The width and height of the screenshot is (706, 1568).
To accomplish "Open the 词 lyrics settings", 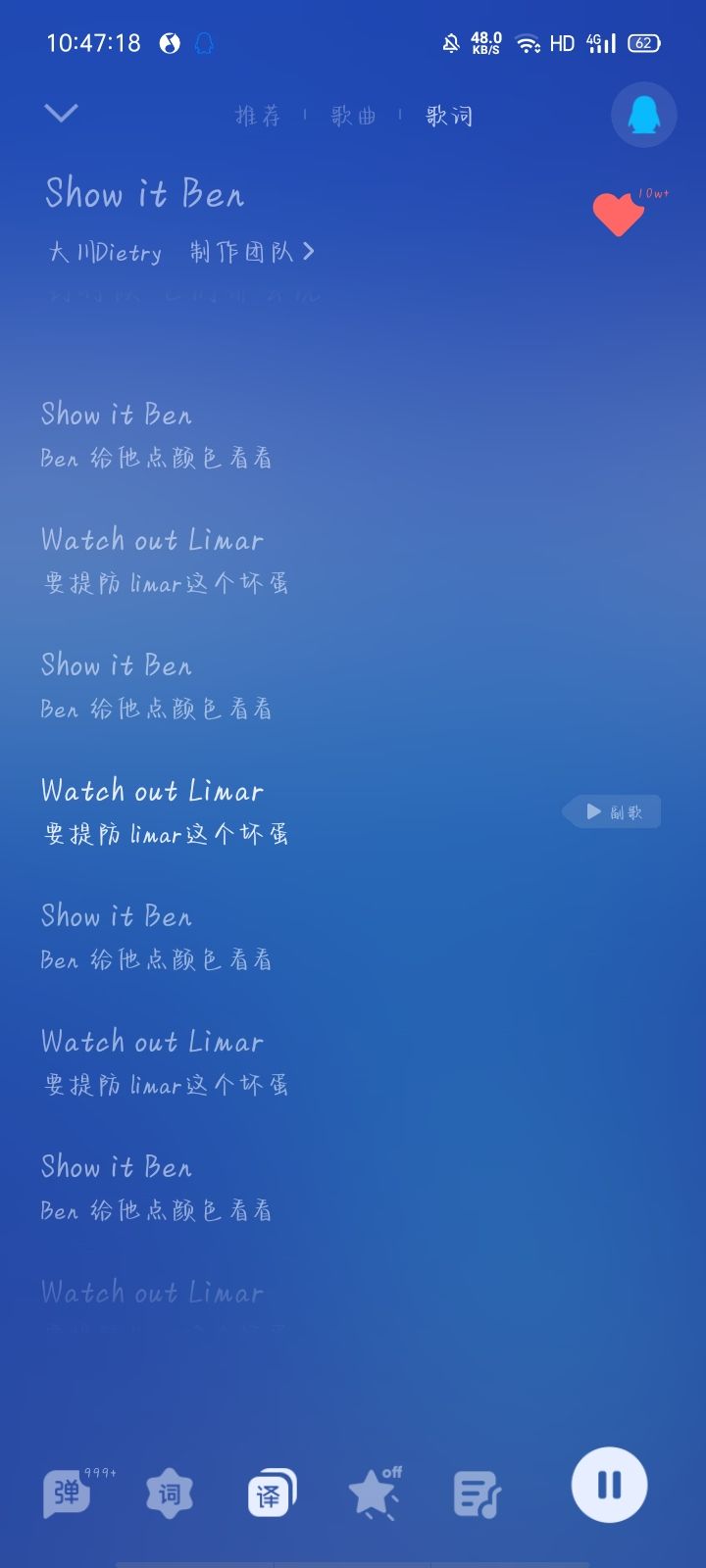I will point(170,1494).
